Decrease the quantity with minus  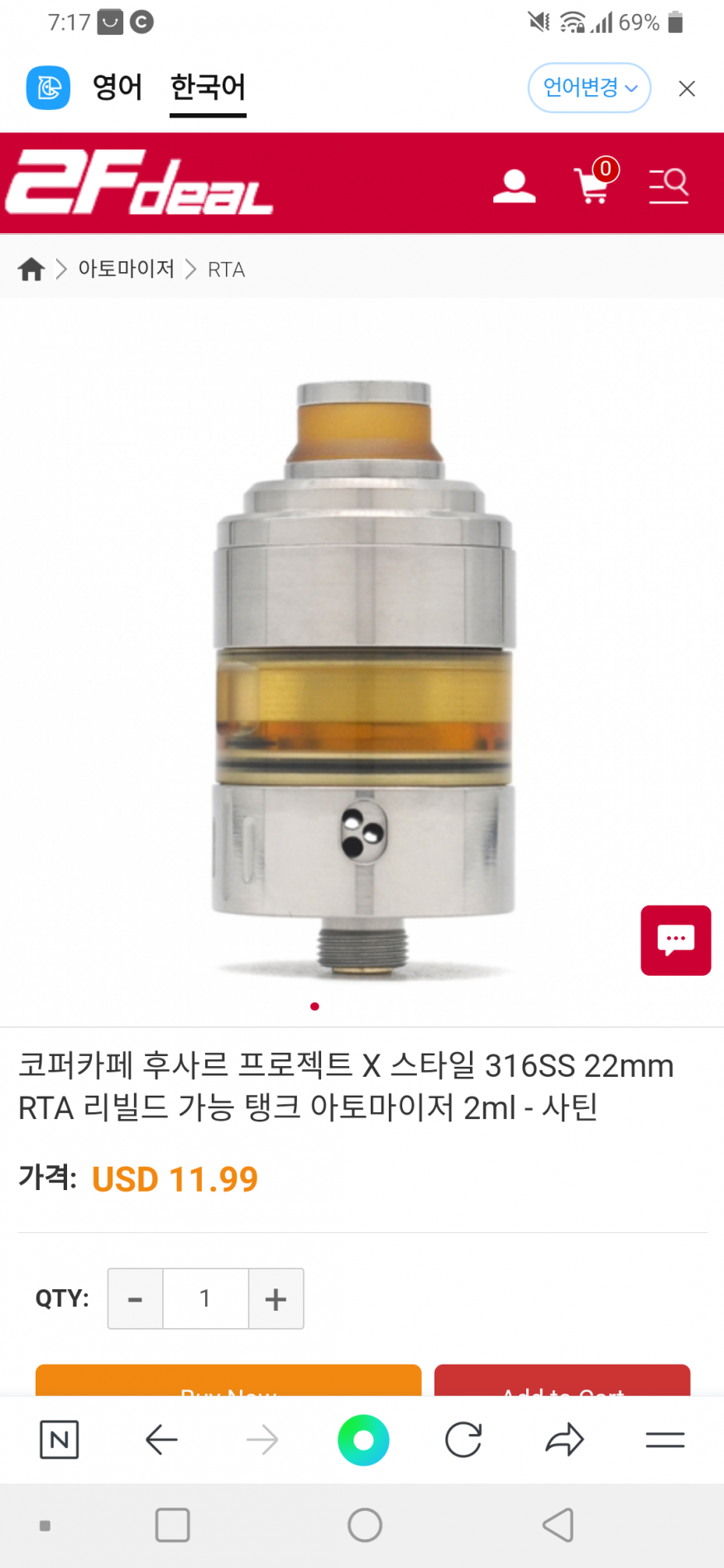pos(136,1298)
